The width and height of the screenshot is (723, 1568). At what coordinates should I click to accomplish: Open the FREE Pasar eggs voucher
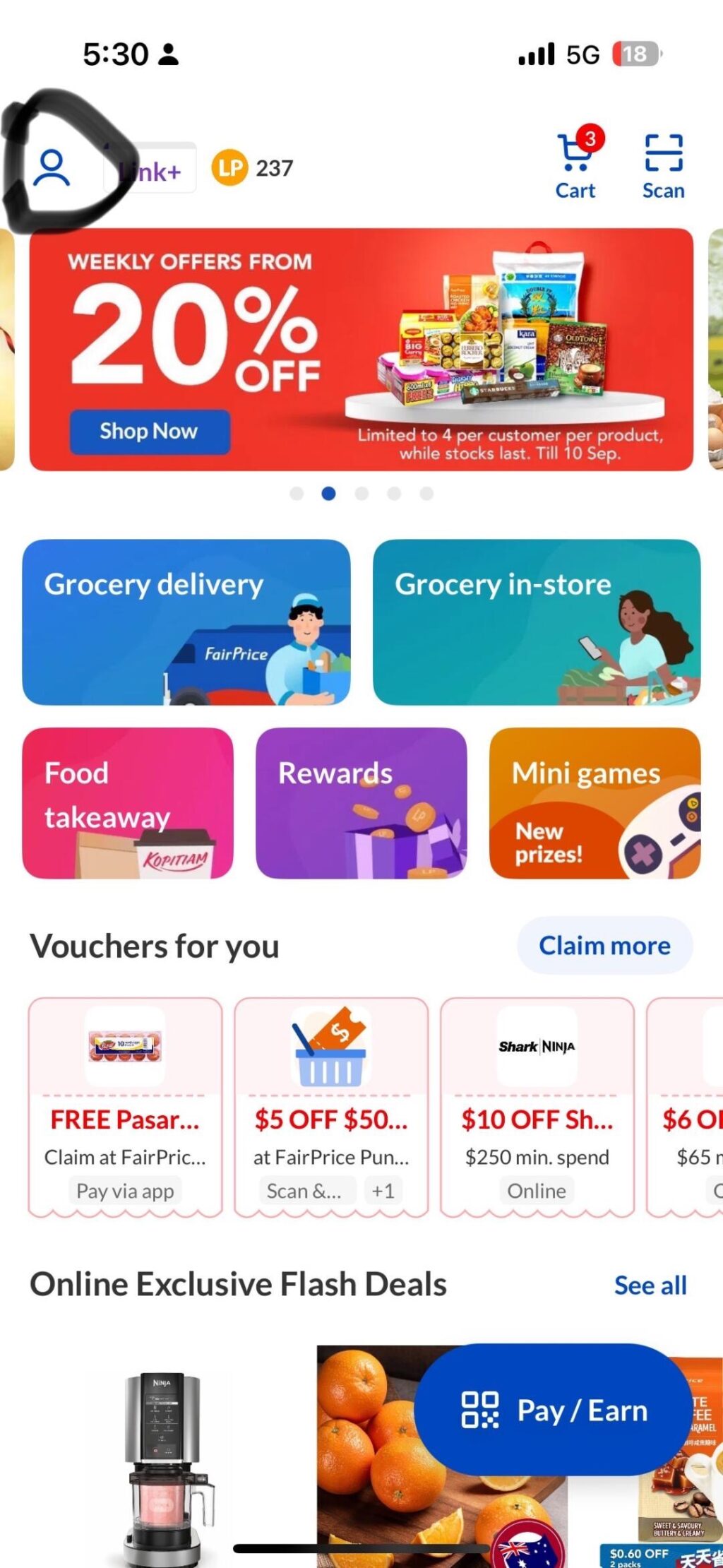(x=125, y=1106)
